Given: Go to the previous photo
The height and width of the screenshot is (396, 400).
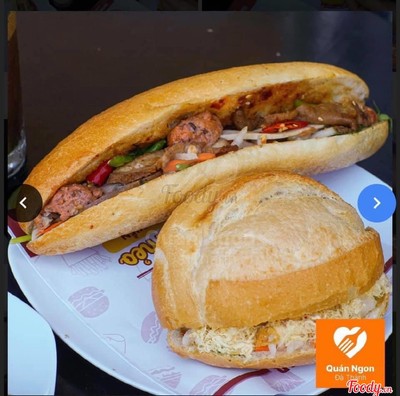Looking at the screenshot, I should pos(23,203).
